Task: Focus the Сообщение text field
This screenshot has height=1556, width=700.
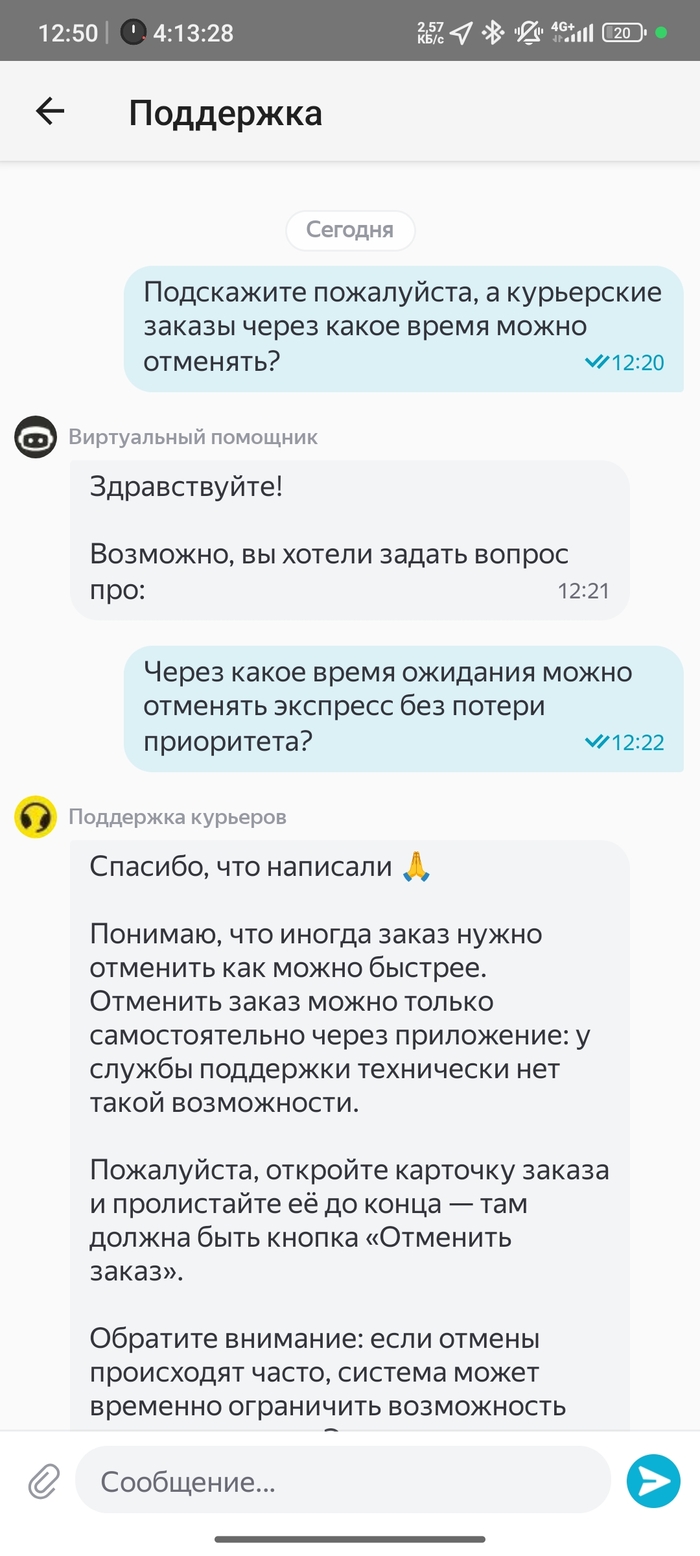Action: (x=343, y=1480)
